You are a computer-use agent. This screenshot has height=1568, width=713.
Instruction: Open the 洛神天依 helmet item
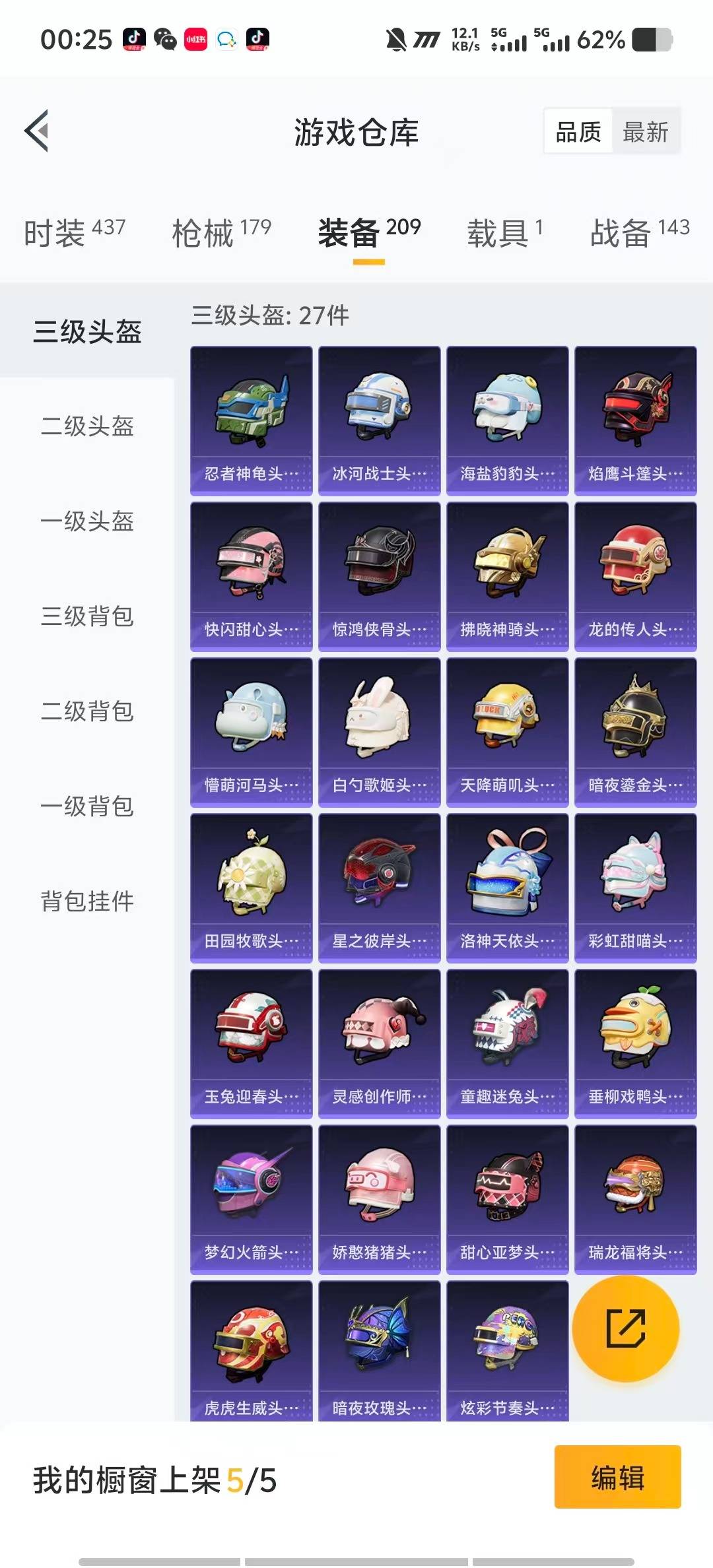coord(507,888)
